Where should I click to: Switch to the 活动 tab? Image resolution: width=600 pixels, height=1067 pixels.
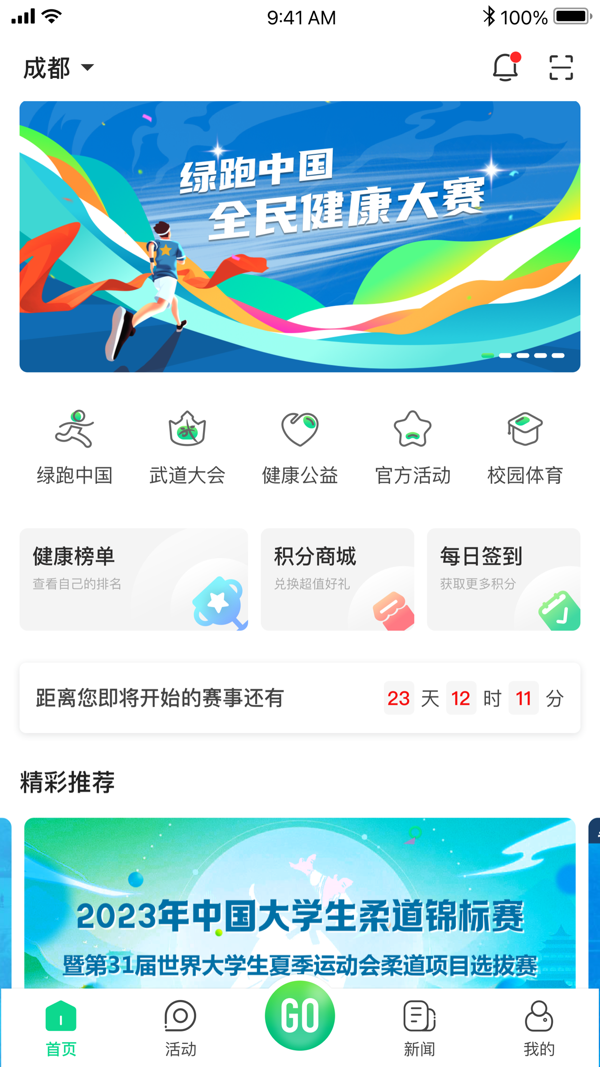pyautogui.click(x=180, y=1028)
